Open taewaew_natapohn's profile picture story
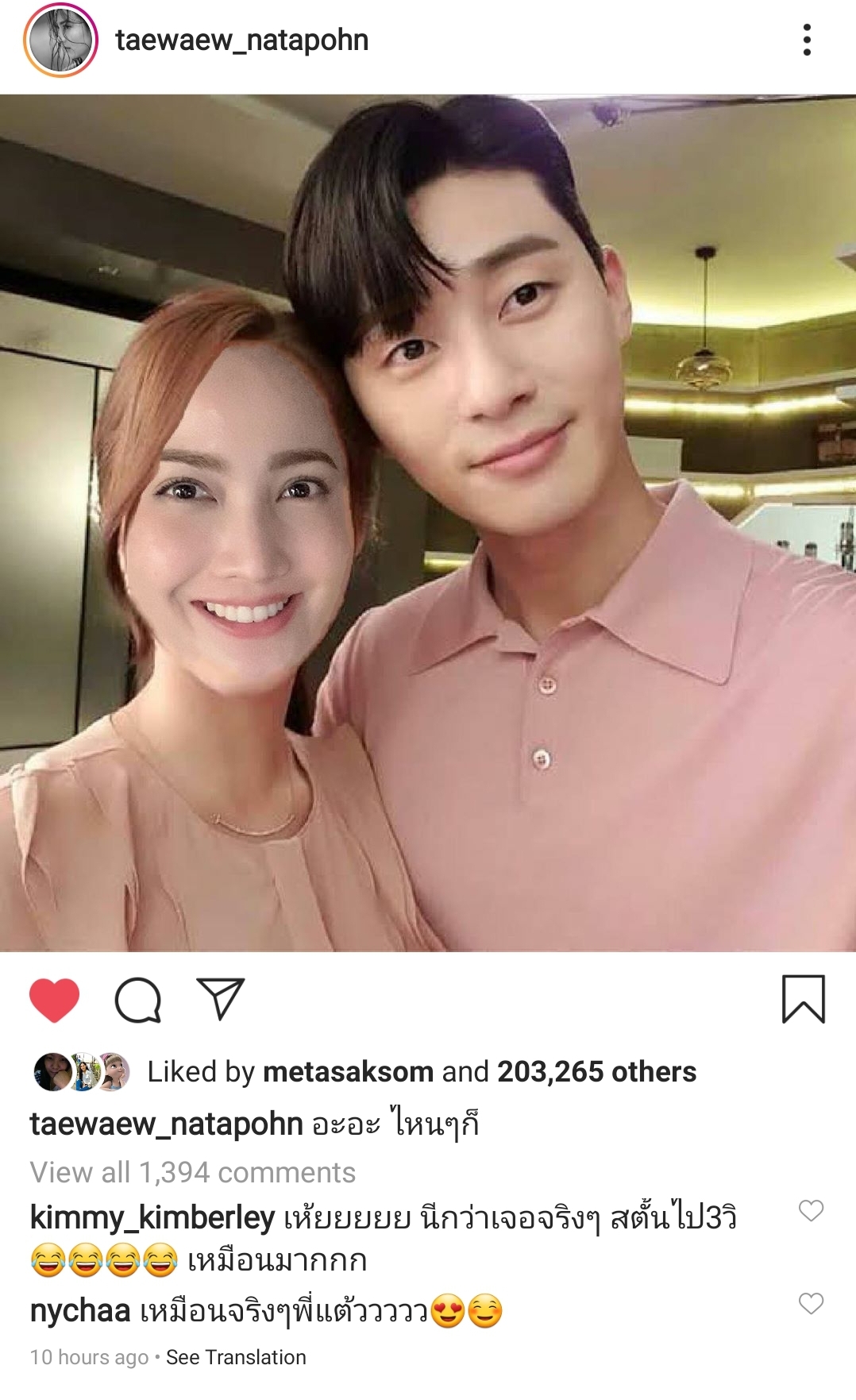This screenshot has width=856, height=1400. click(x=60, y=40)
